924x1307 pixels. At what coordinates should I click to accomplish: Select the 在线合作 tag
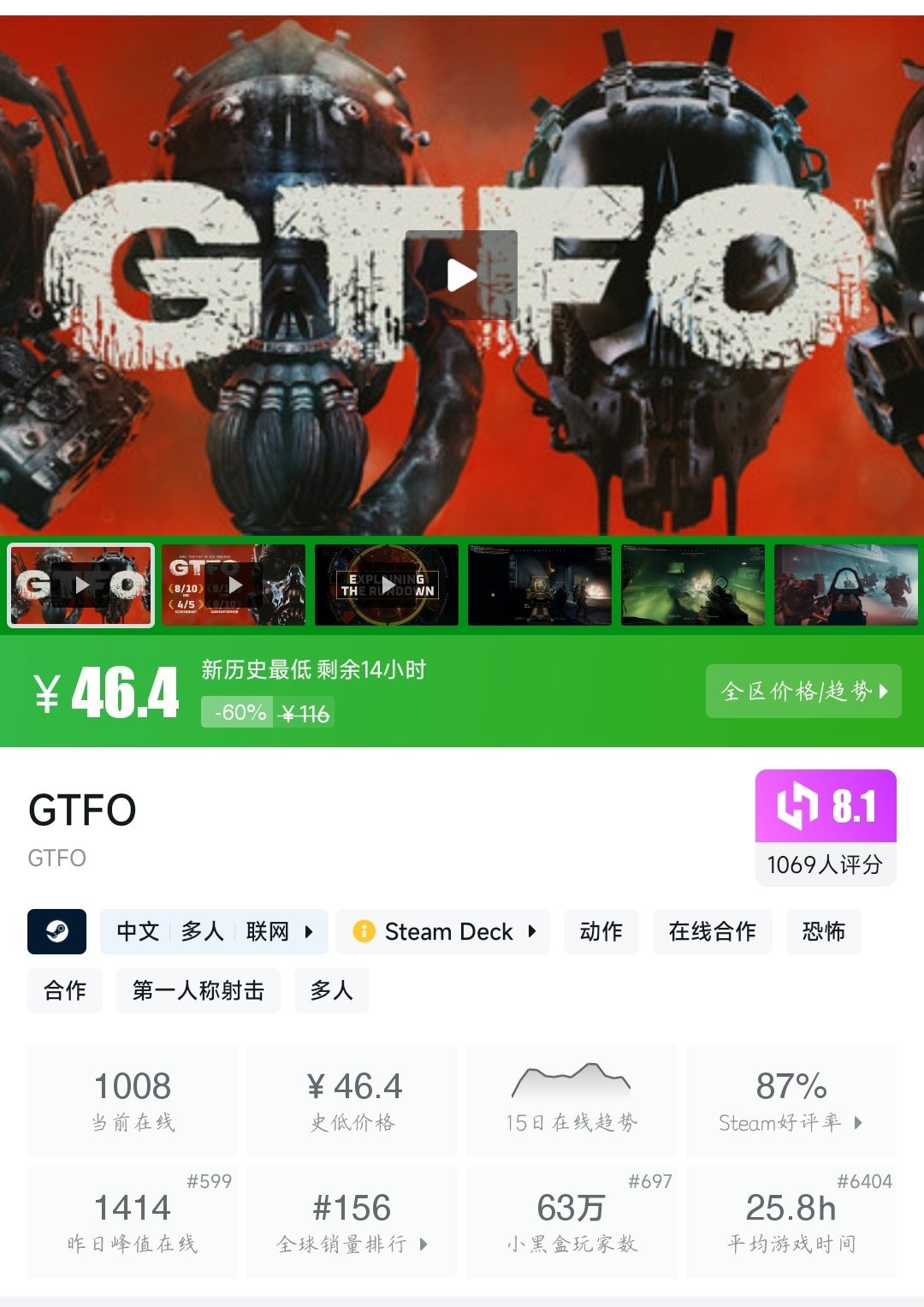click(712, 931)
